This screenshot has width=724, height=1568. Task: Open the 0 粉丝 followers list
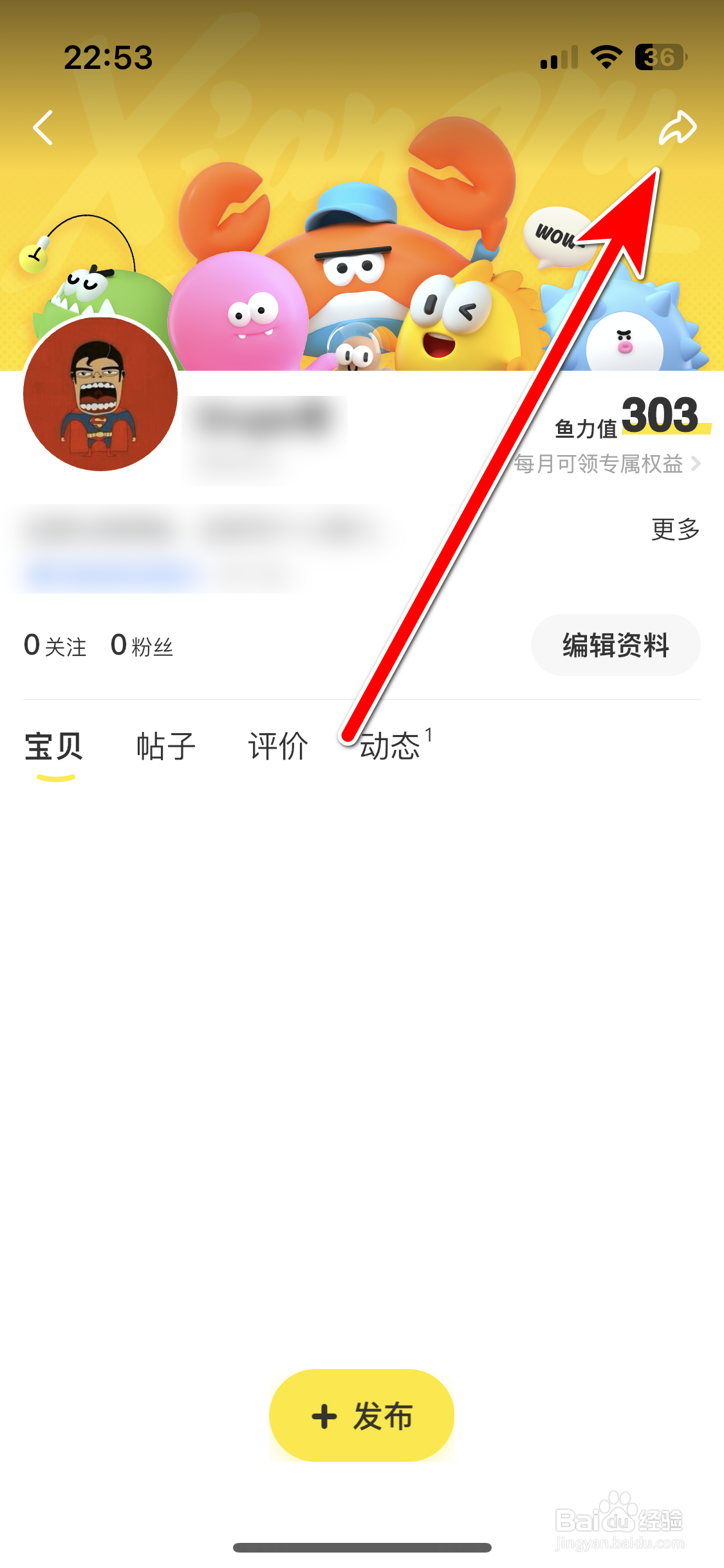click(x=142, y=646)
